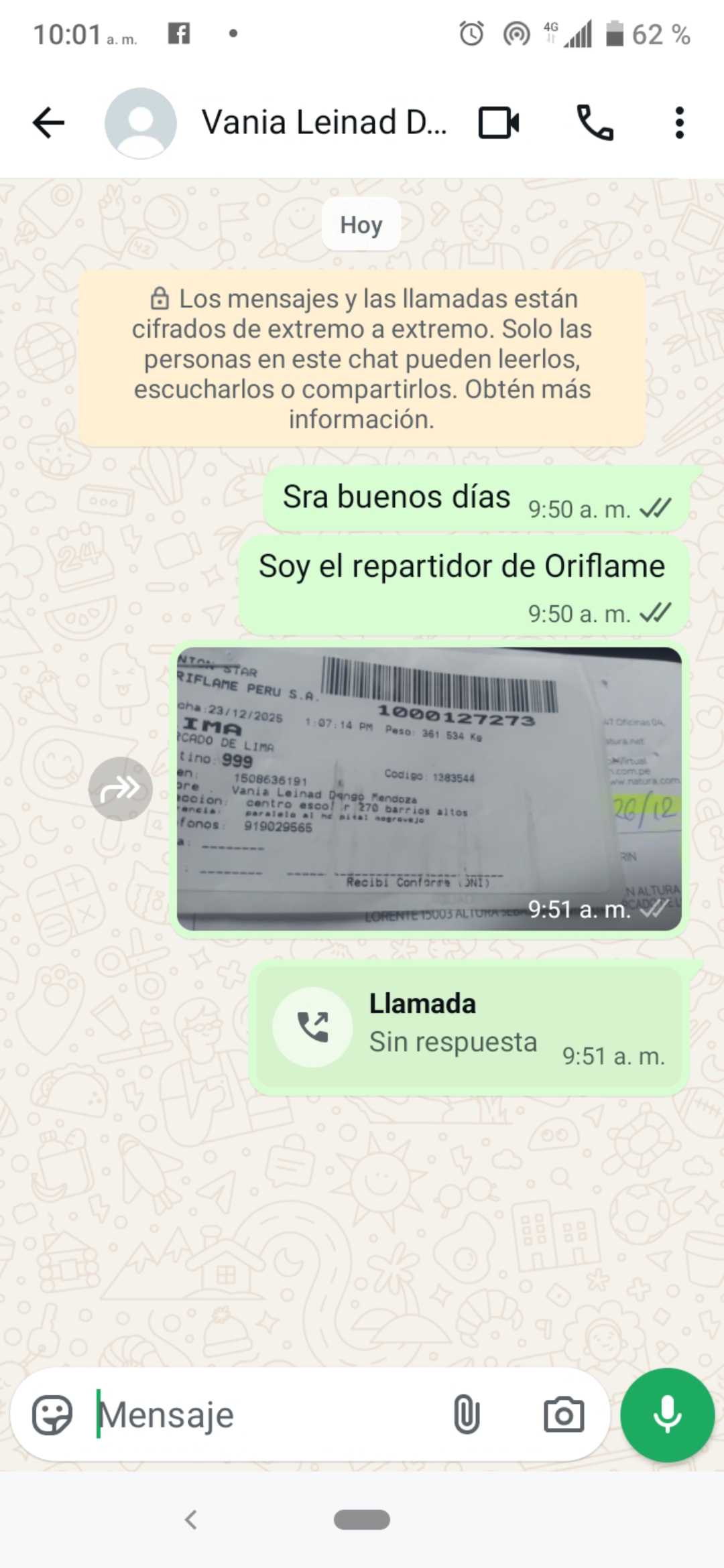Open the emoji and sticker picker
This screenshot has width=724, height=1568.
coord(52,1415)
